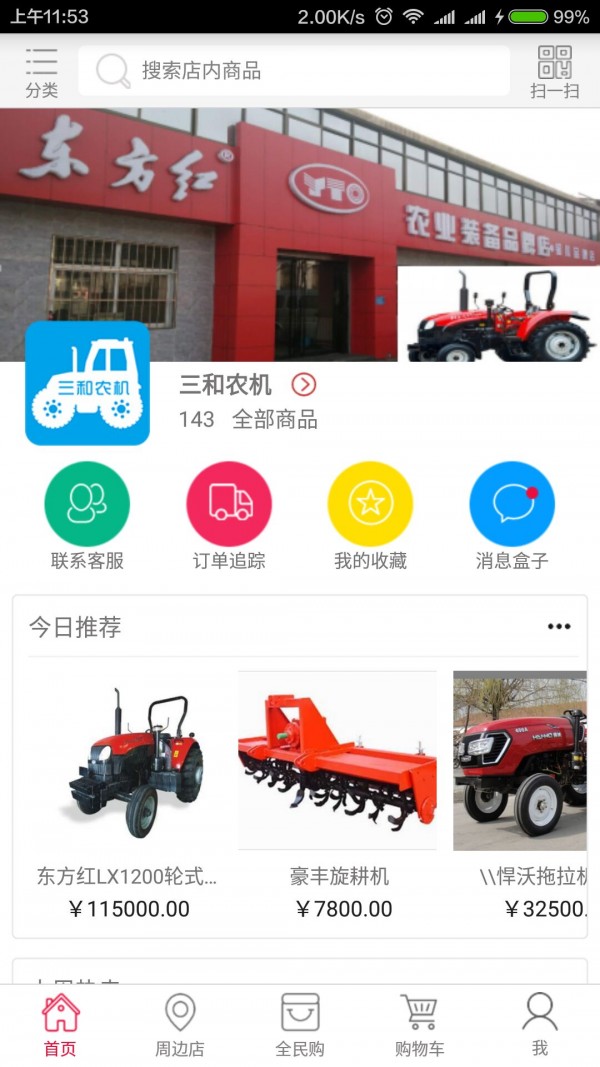
Task: Switch to the 周边店 tab
Action: 180,1025
